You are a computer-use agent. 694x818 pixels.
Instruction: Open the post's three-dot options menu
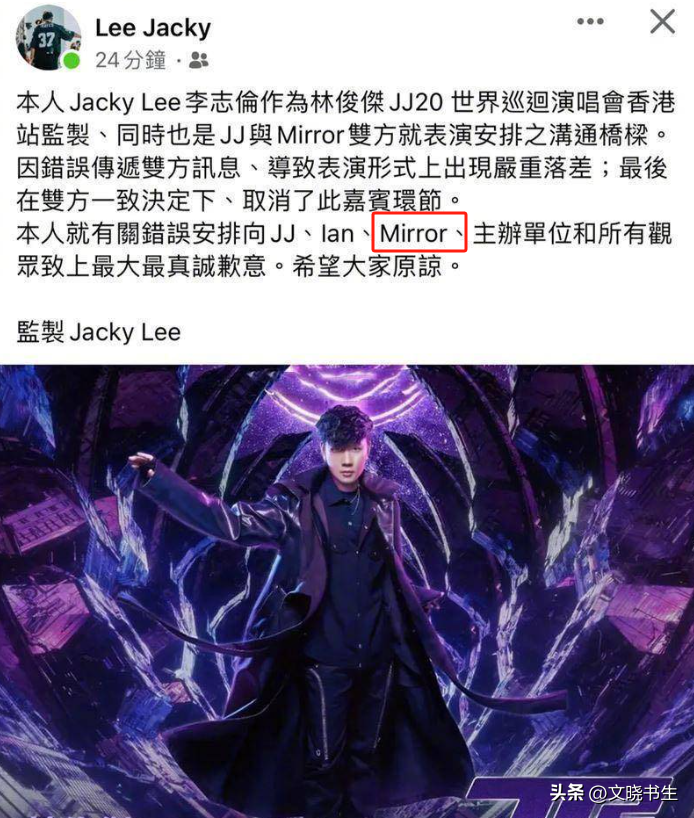pyautogui.click(x=592, y=22)
